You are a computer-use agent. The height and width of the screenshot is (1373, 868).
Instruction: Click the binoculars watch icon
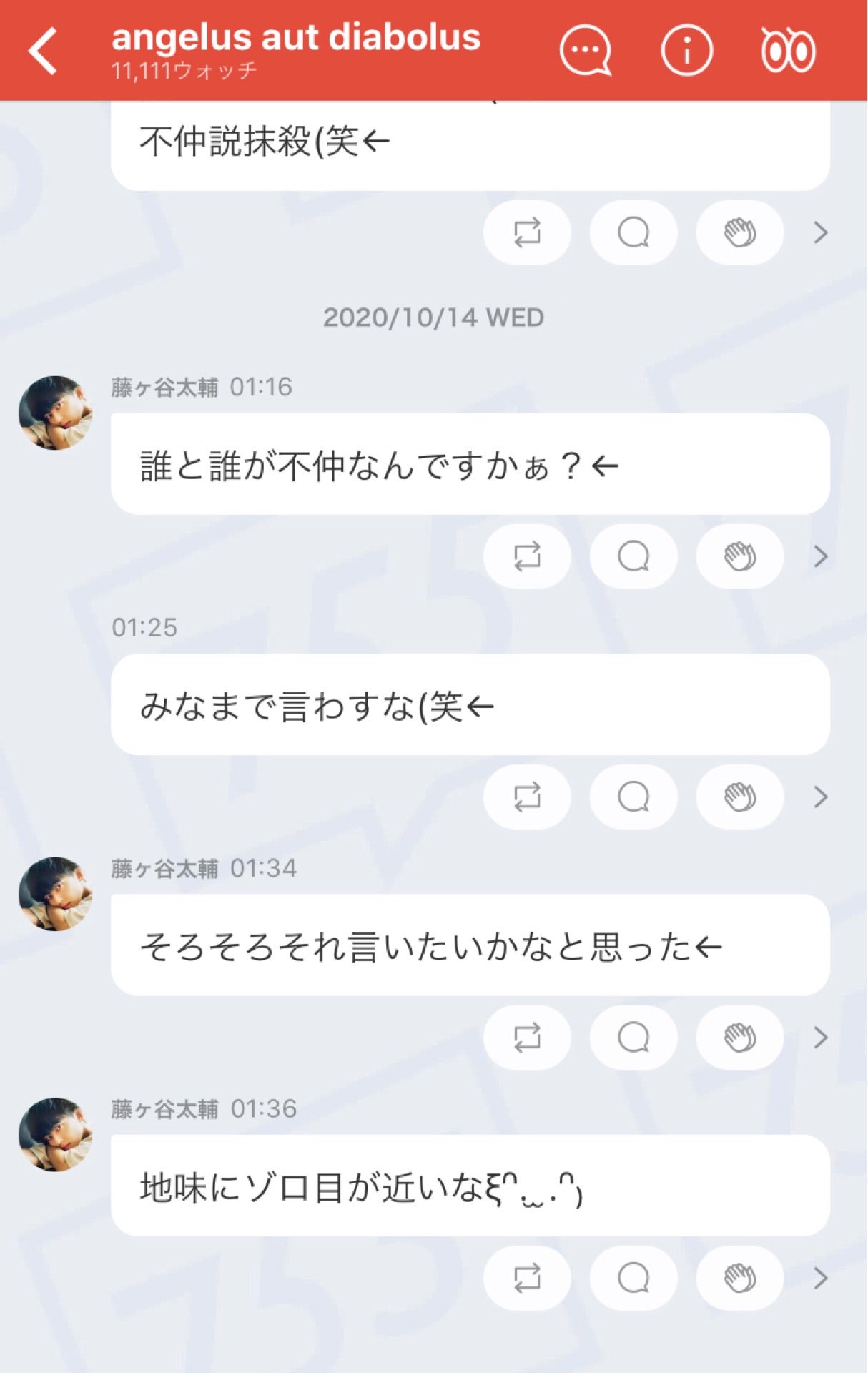790,51
